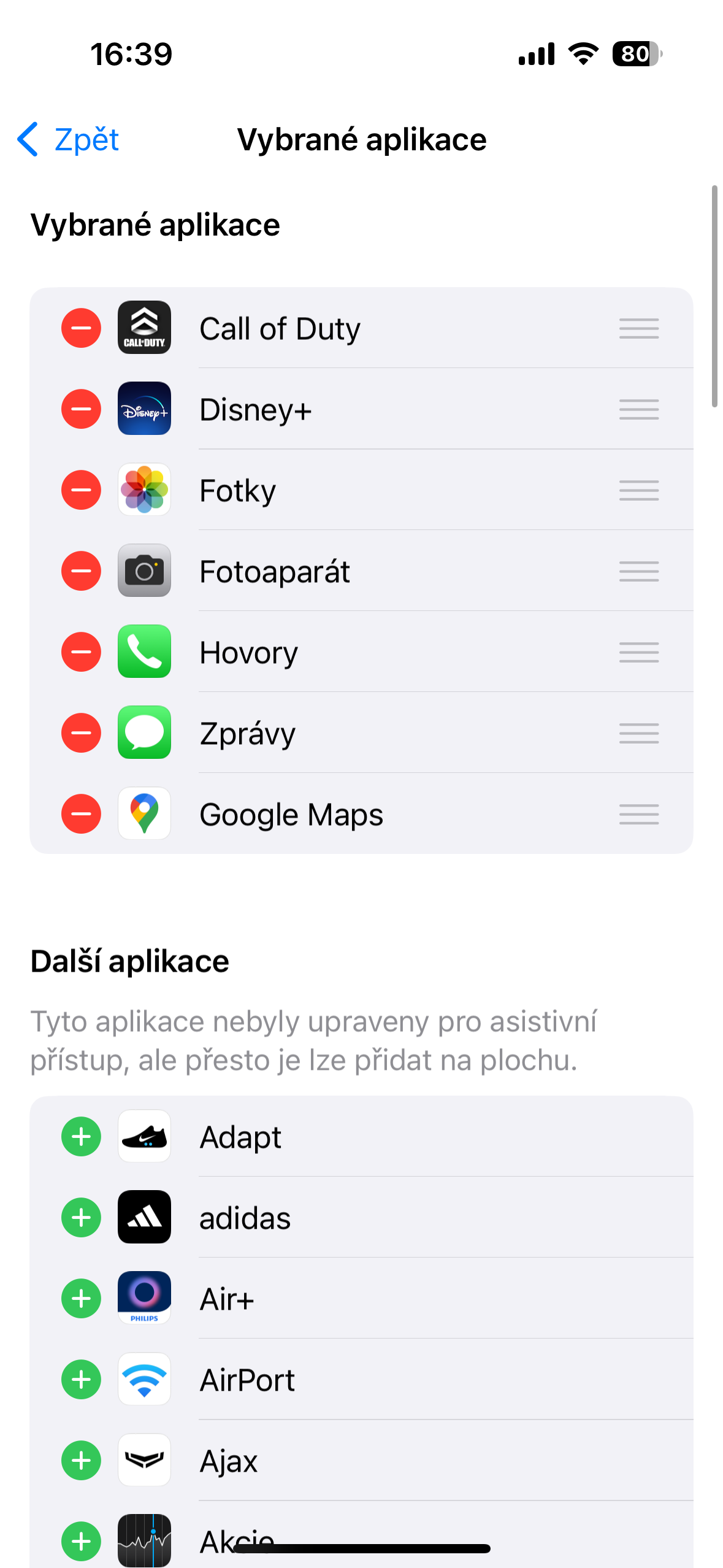Tap the Ajax app icon
Viewport: 723px width, 1568px height.
[x=144, y=1460]
